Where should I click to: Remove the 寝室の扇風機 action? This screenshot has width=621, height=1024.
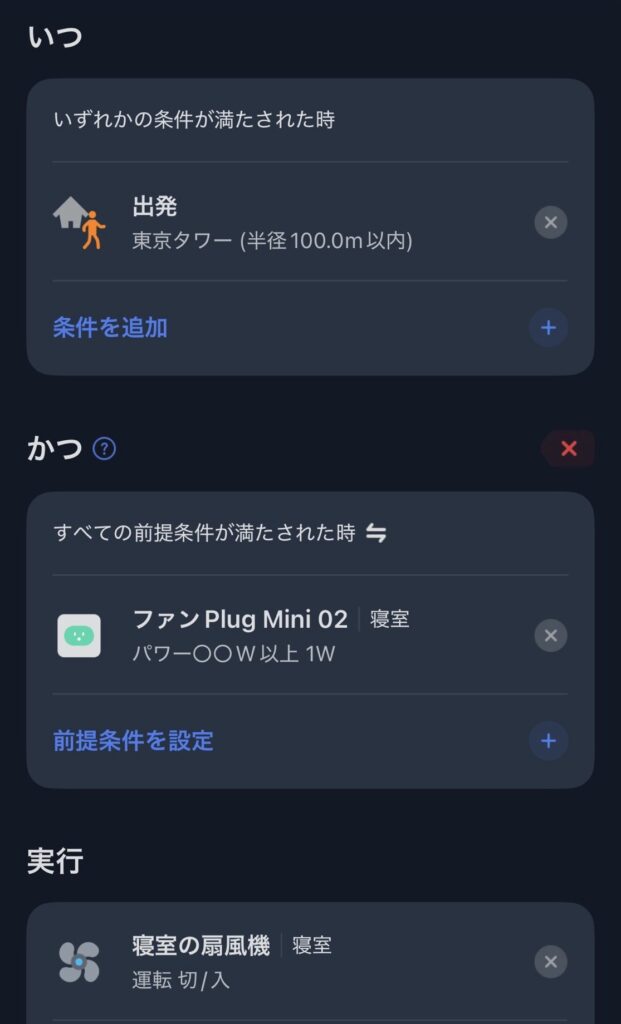point(550,962)
